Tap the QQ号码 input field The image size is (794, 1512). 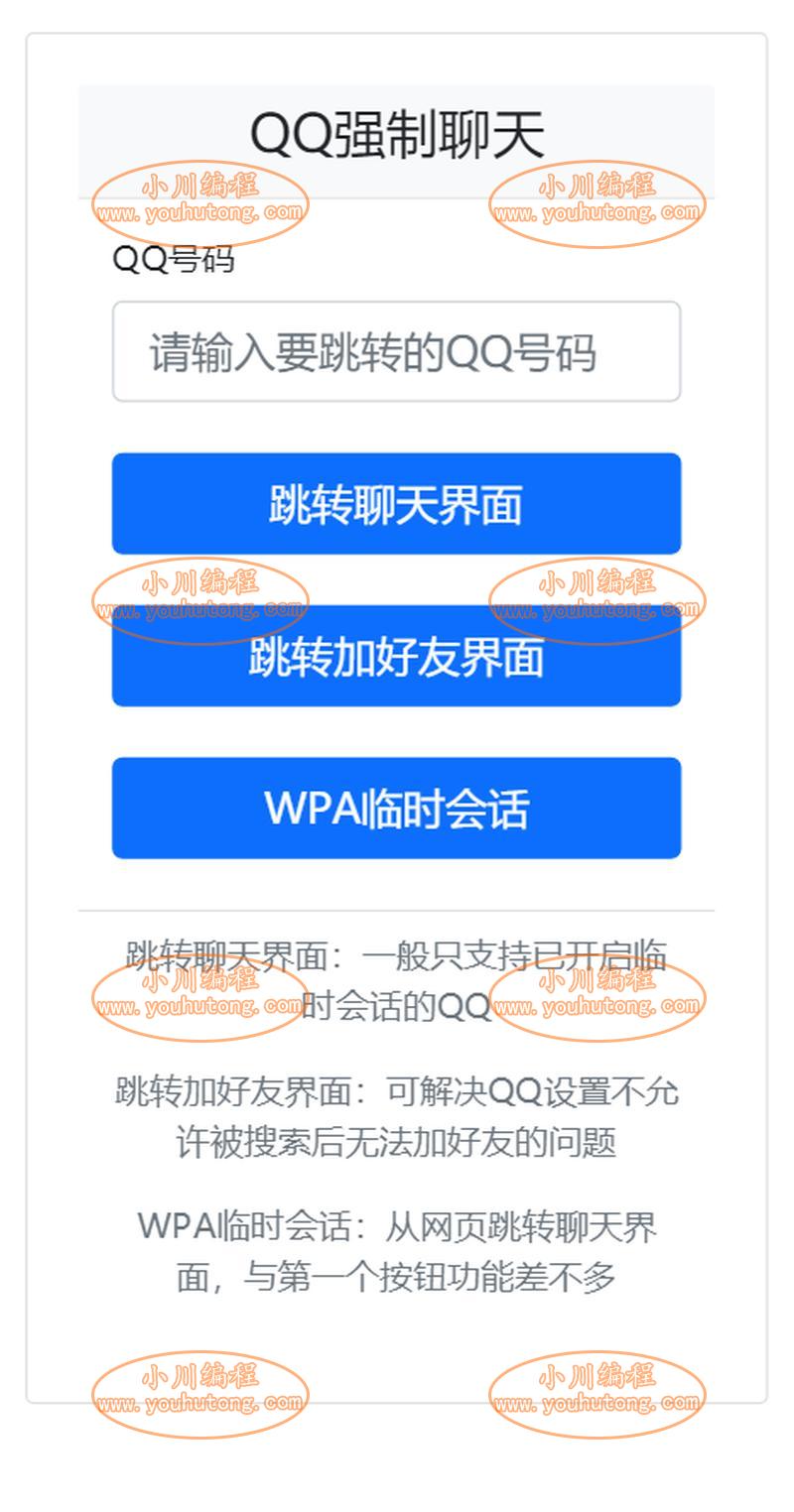coord(396,351)
